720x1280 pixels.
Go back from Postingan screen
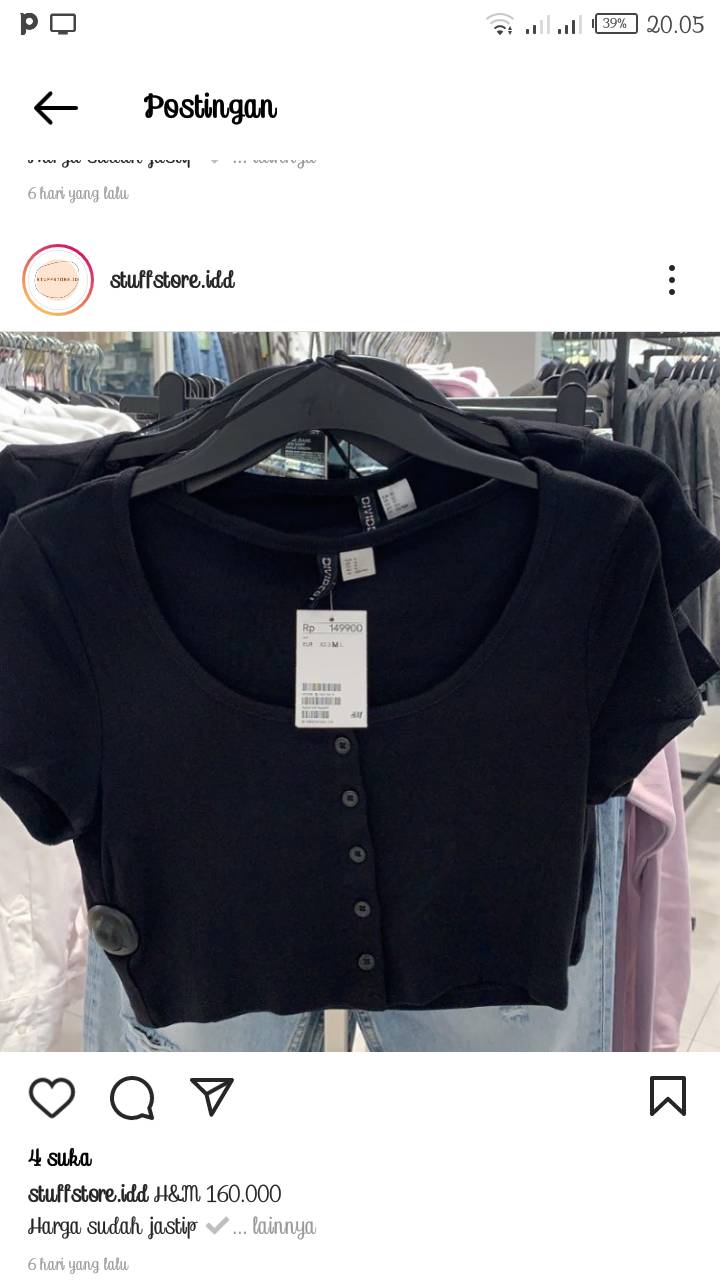[x=55, y=108]
